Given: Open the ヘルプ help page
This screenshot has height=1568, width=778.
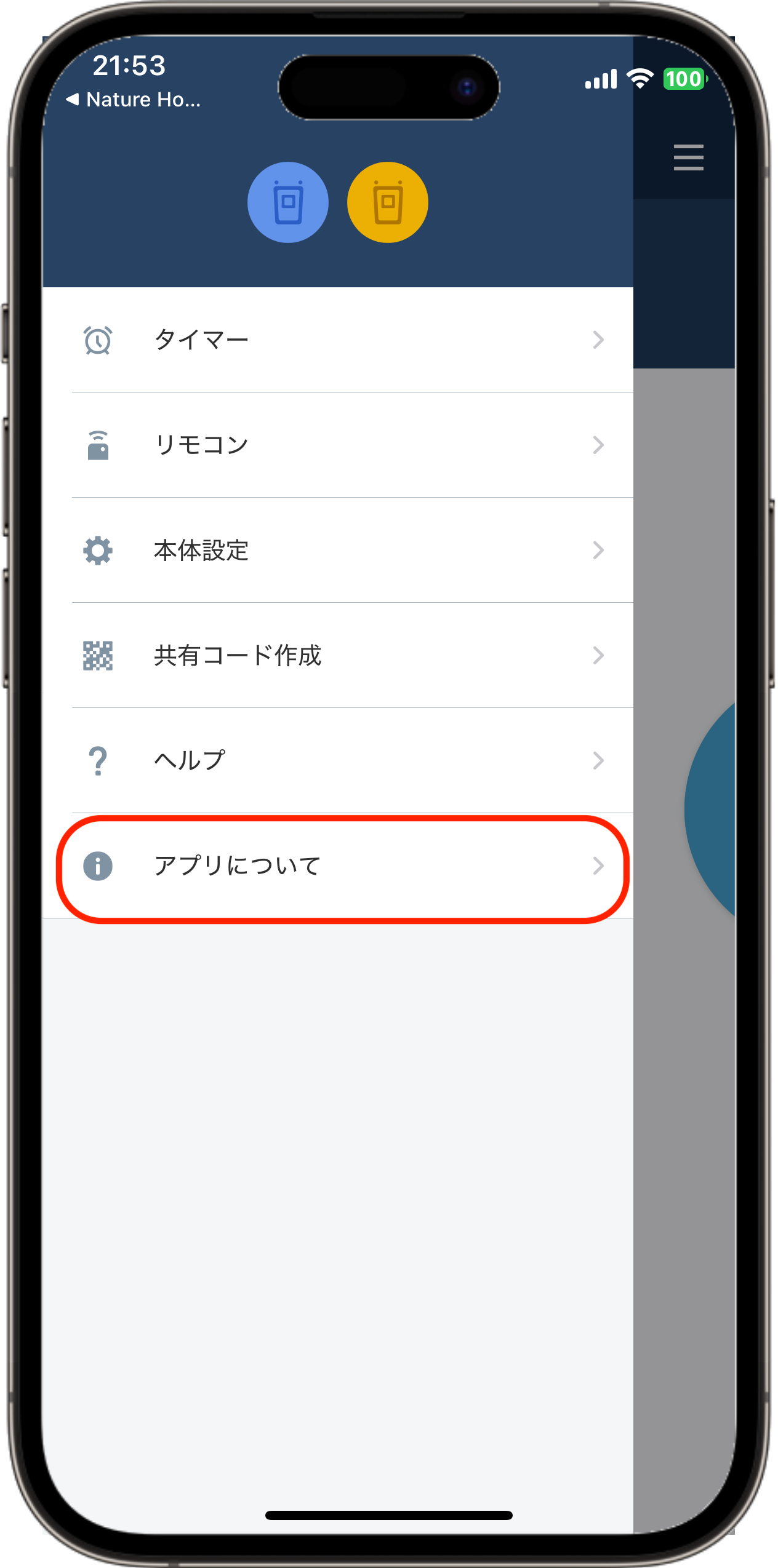Looking at the screenshot, I should point(338,760).
